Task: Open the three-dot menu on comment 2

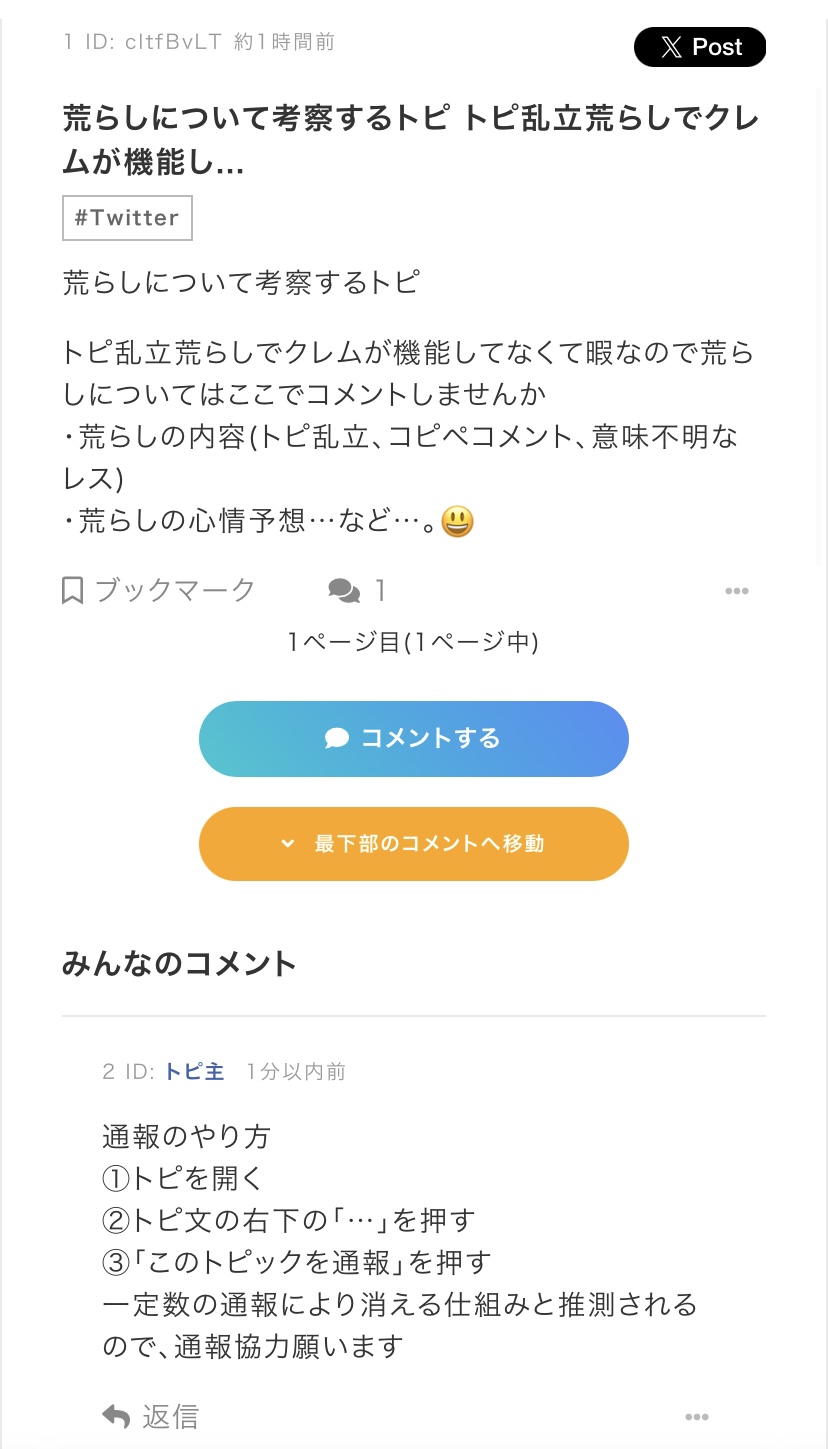Action: 697,1416
